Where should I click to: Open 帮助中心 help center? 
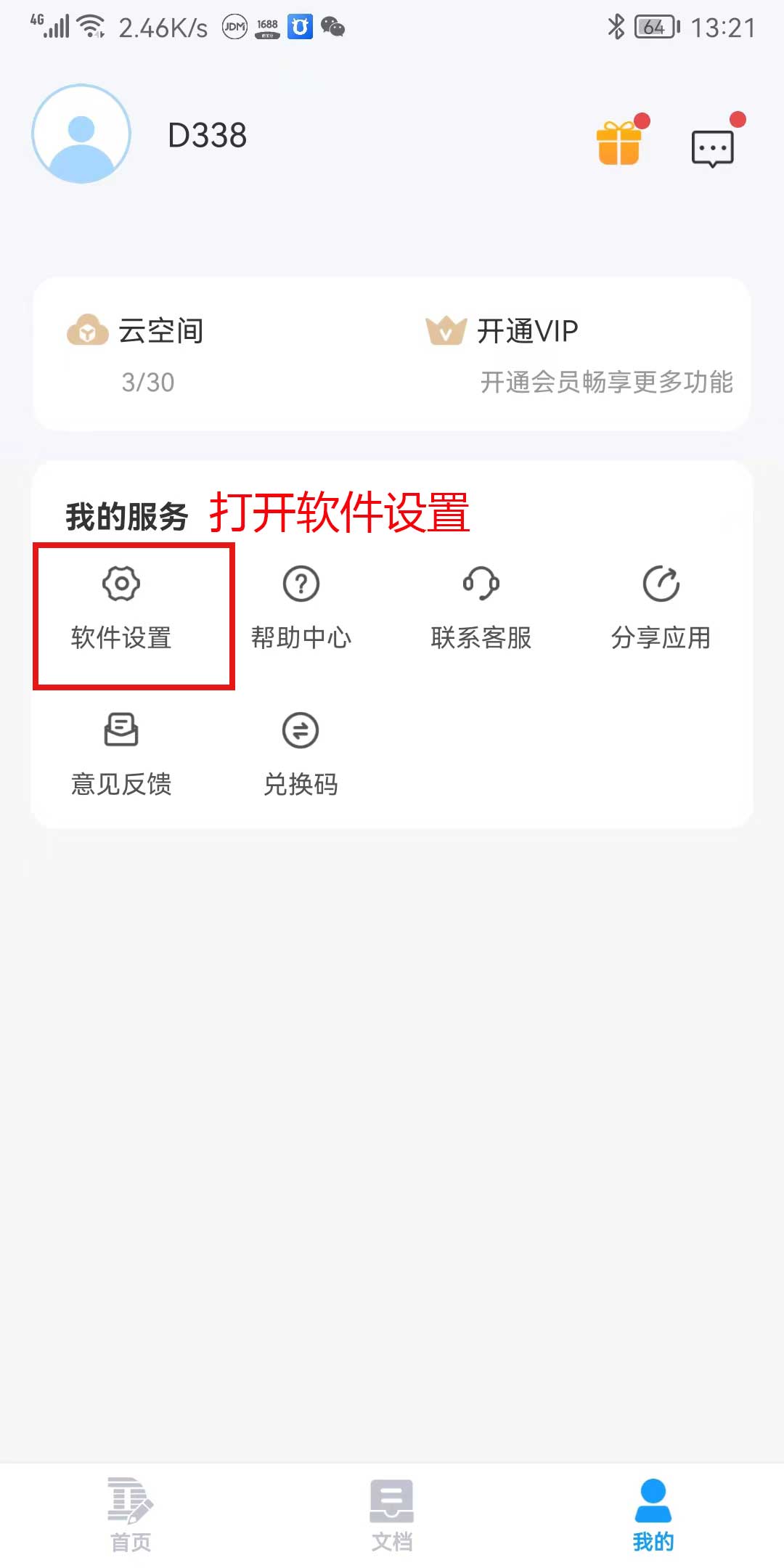pos(301,607)
